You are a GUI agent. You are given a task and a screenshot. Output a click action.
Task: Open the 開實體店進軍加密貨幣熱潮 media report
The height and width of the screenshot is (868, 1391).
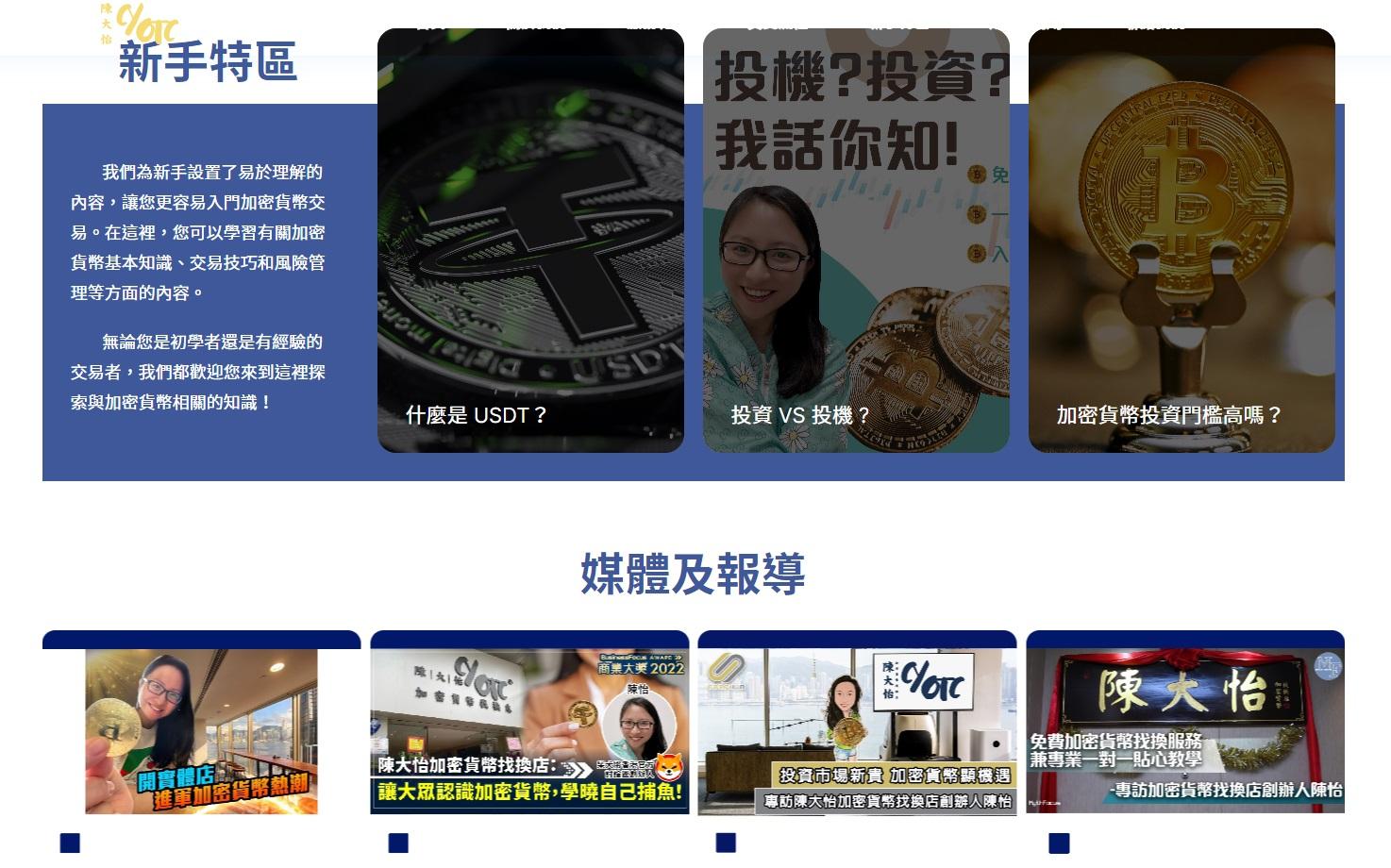(x=201, y=731)
